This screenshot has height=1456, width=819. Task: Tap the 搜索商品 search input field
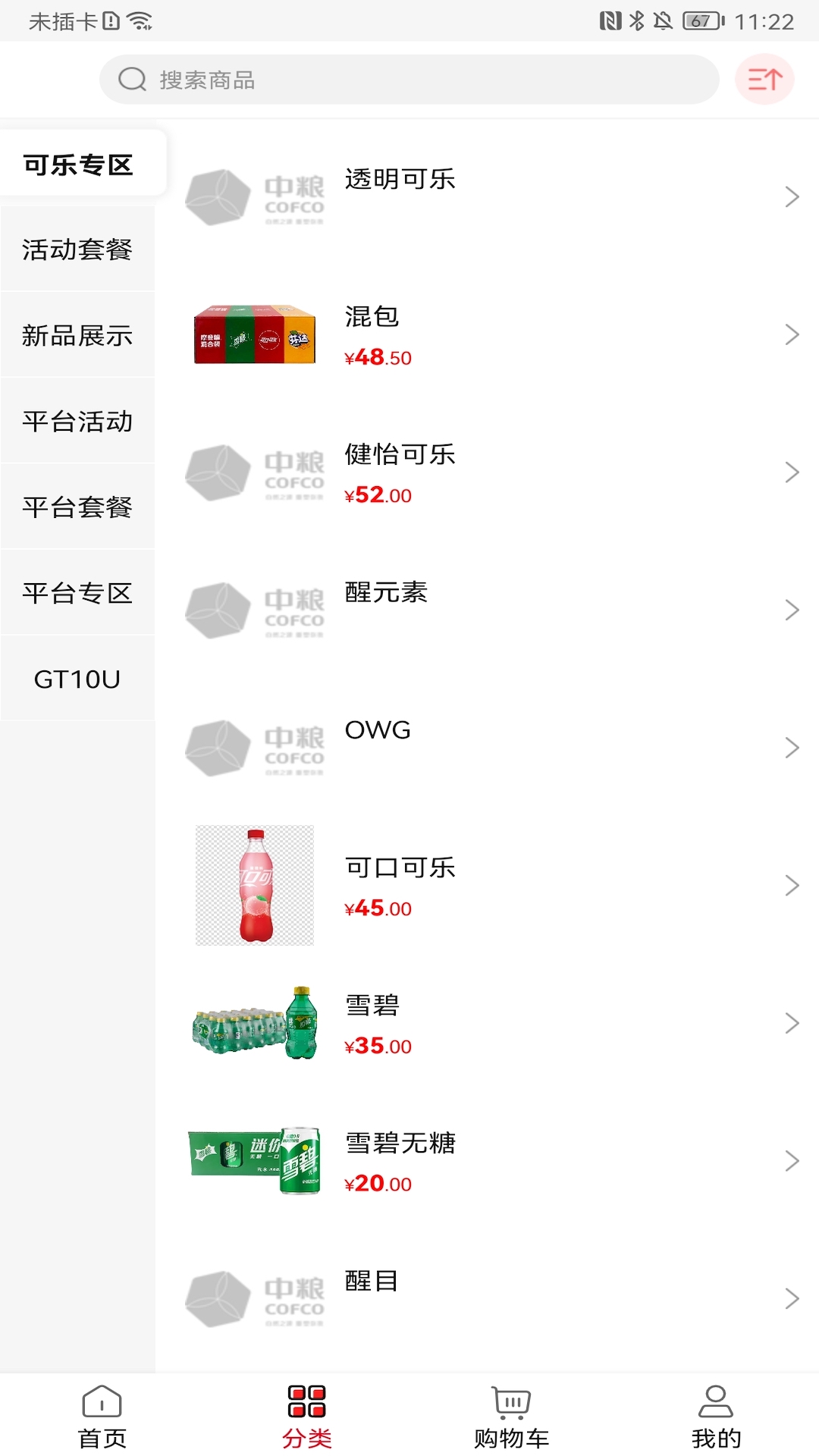click(409, 79)
